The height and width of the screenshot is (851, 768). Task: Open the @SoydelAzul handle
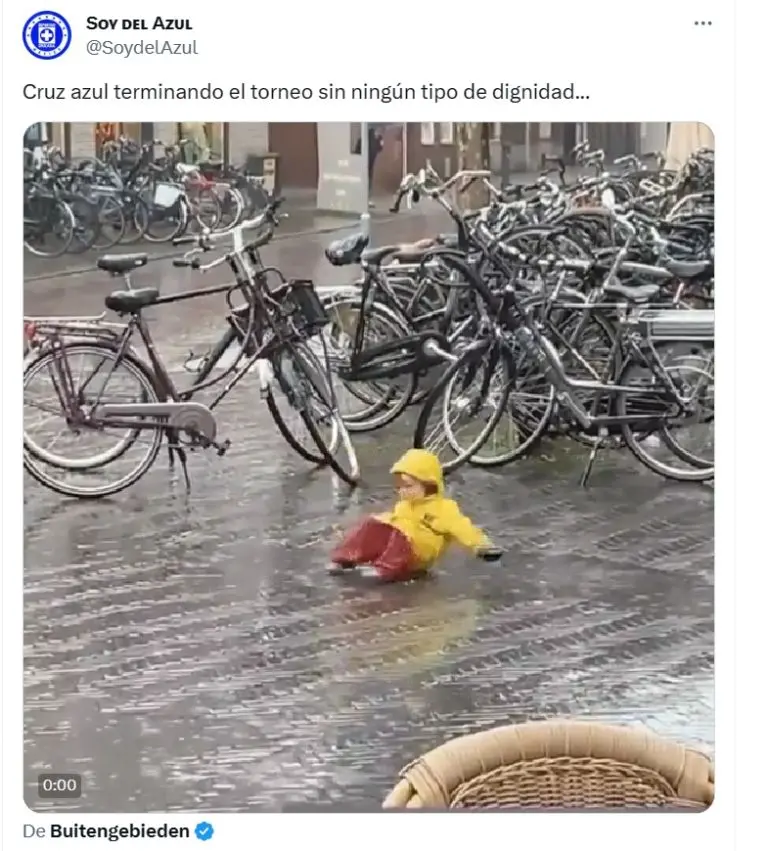click(142, 47)
